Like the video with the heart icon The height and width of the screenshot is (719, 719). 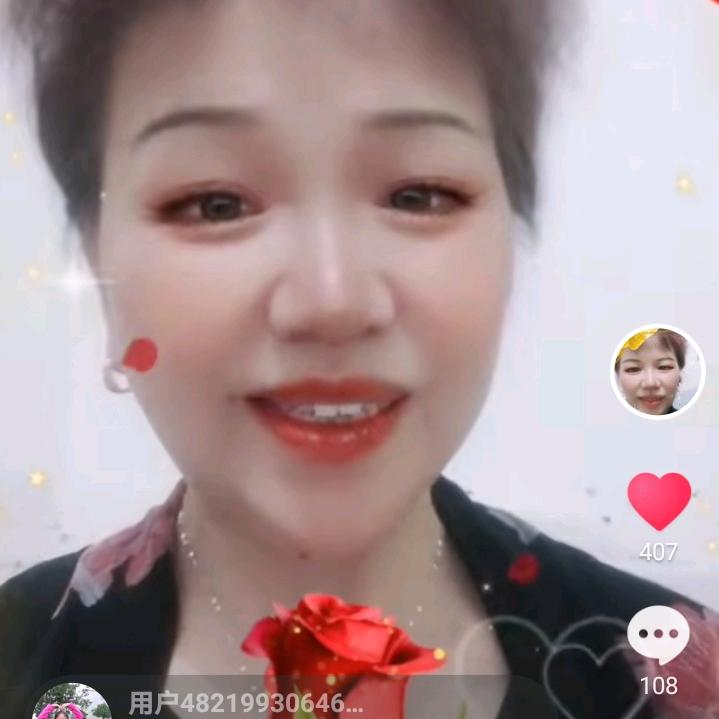coord(659,501)
